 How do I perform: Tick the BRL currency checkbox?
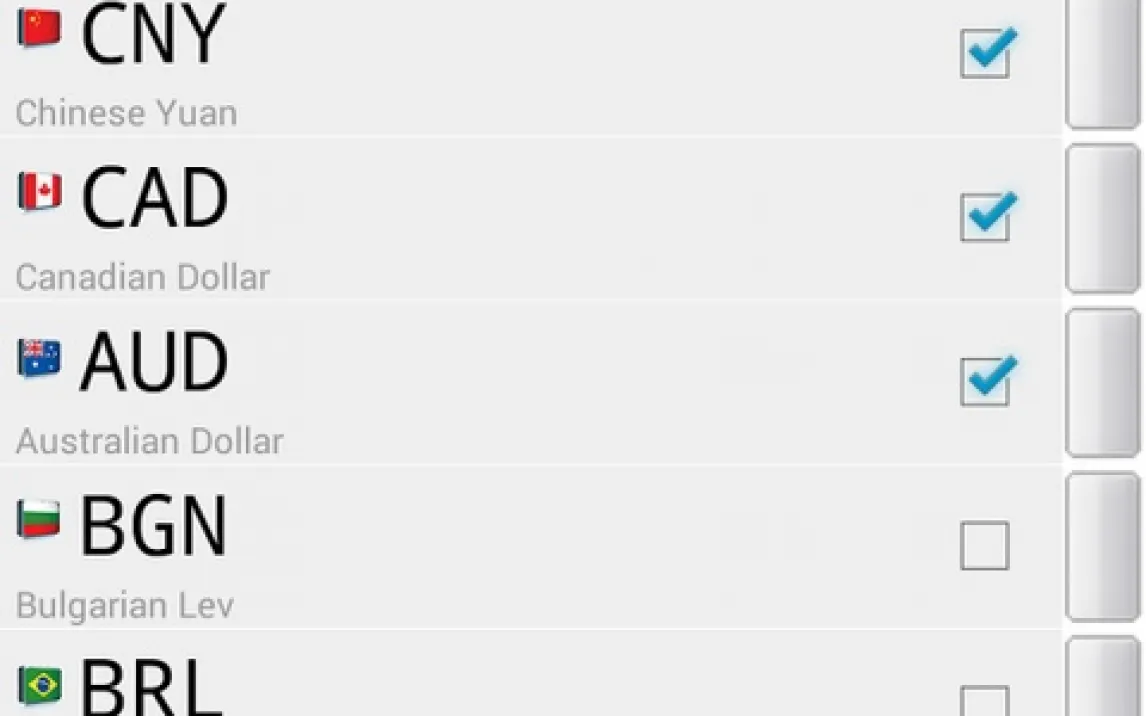[x=984, y=701]
